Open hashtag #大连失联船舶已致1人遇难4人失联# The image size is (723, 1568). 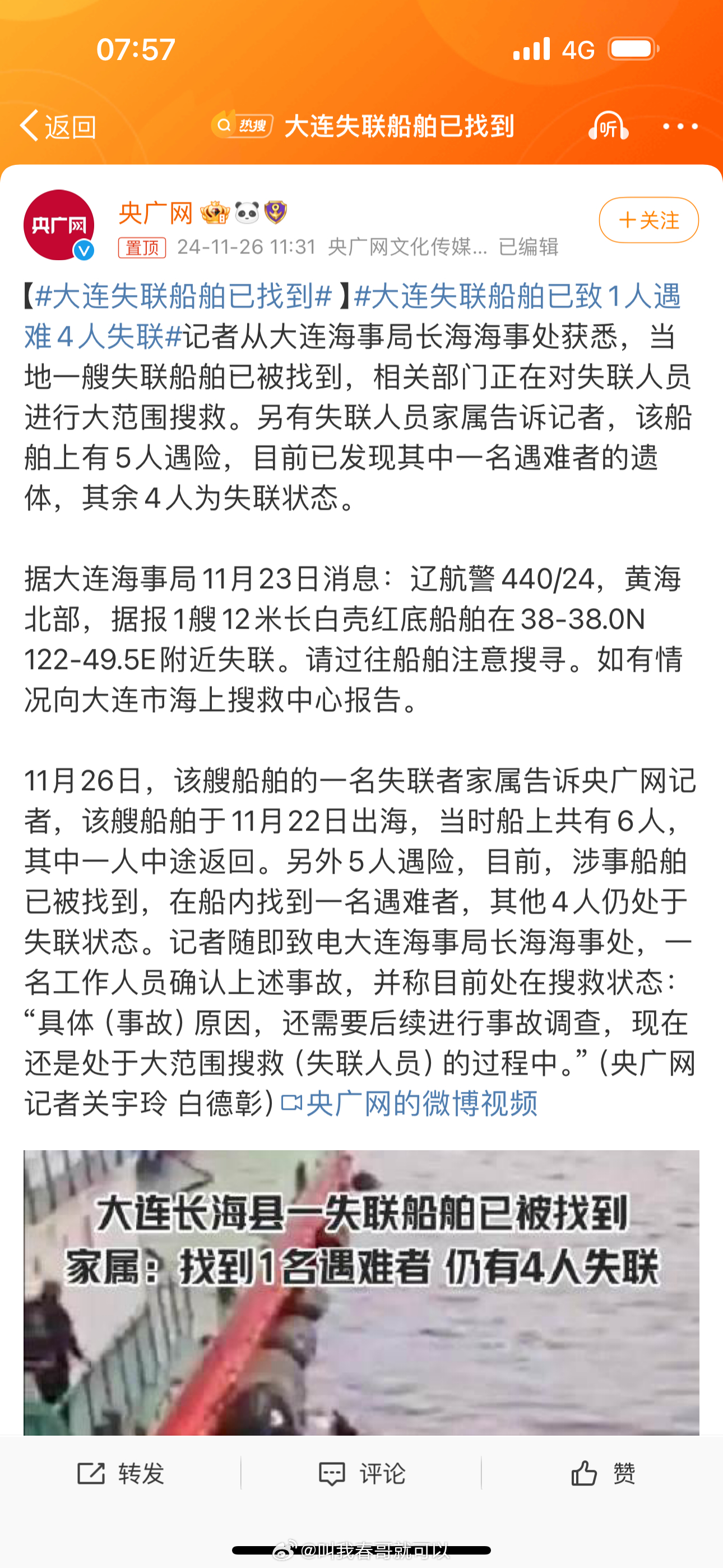point(353,316)
